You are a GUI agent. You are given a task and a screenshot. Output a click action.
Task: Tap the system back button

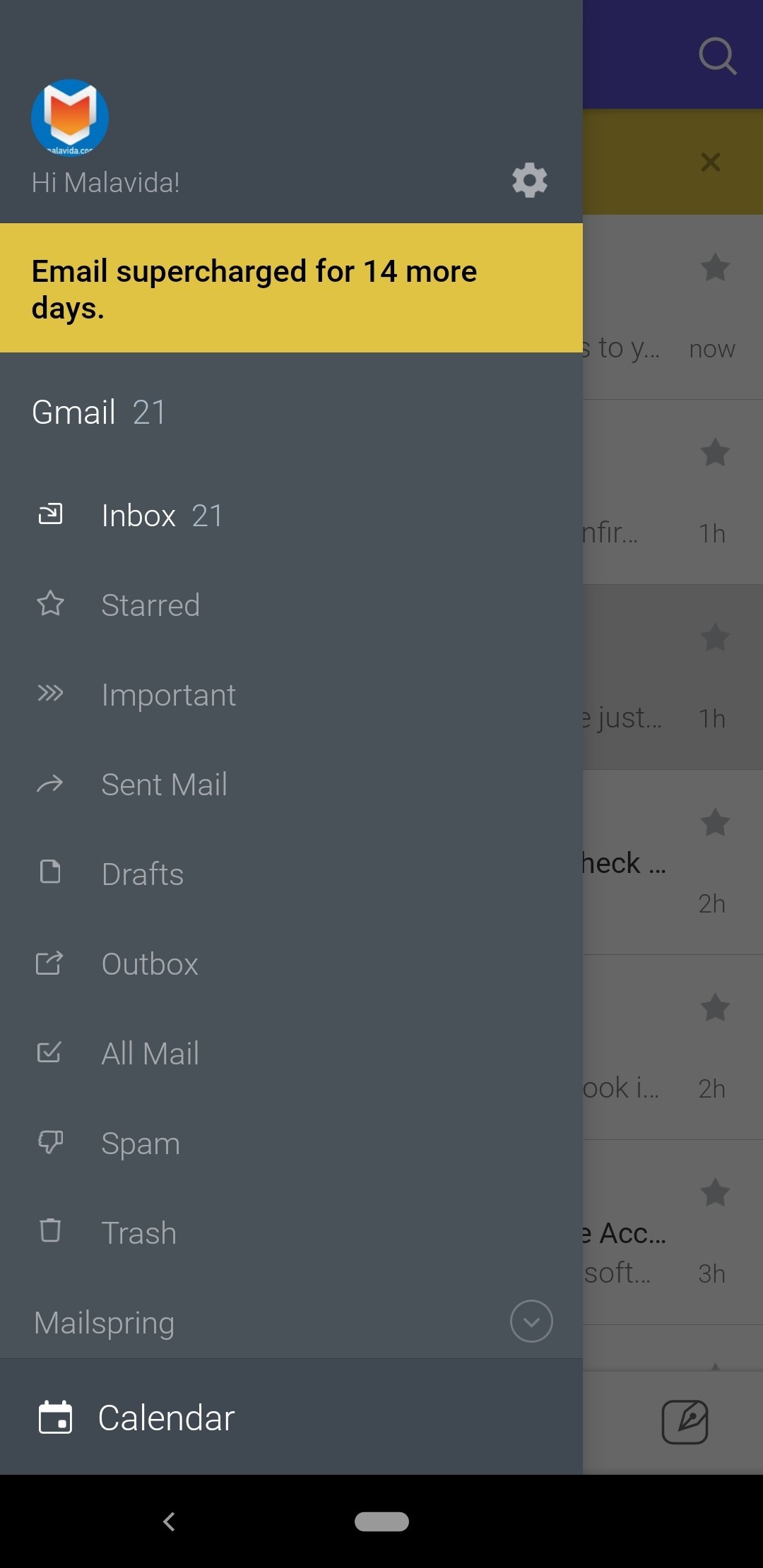pyautogui.click(x=169, y=1521)
